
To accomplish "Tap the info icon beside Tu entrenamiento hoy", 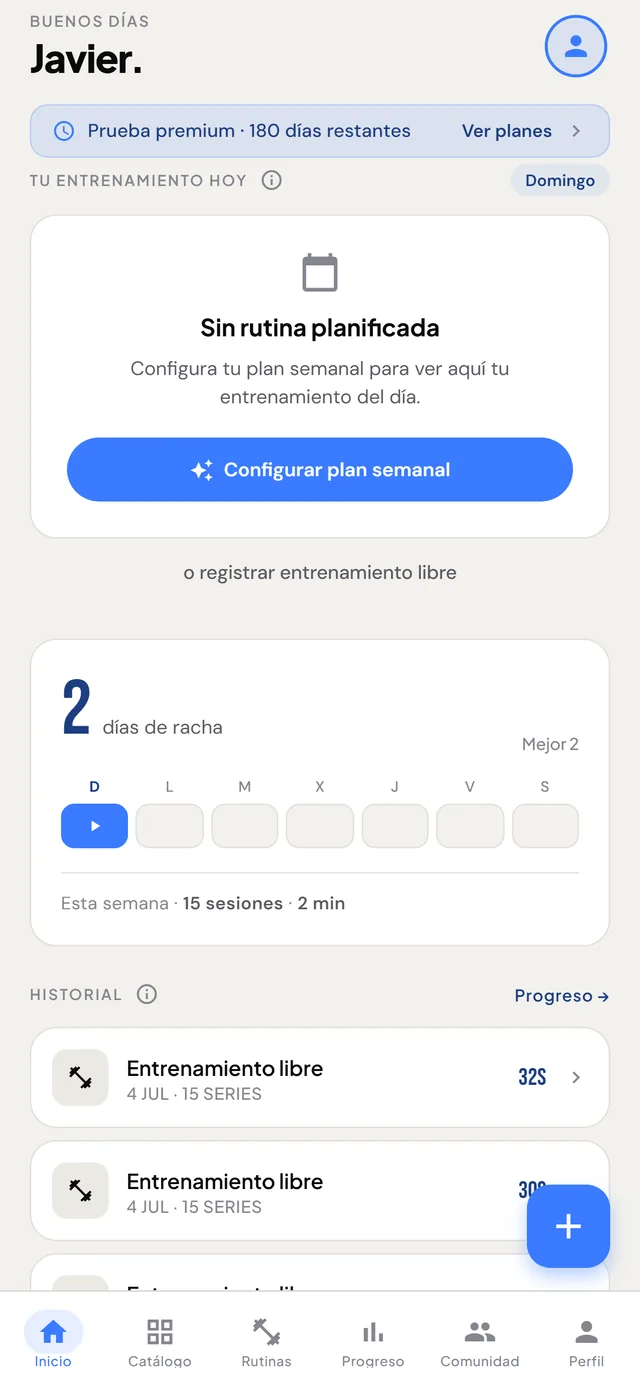I will pyautogui.click(x=271, y=181).
